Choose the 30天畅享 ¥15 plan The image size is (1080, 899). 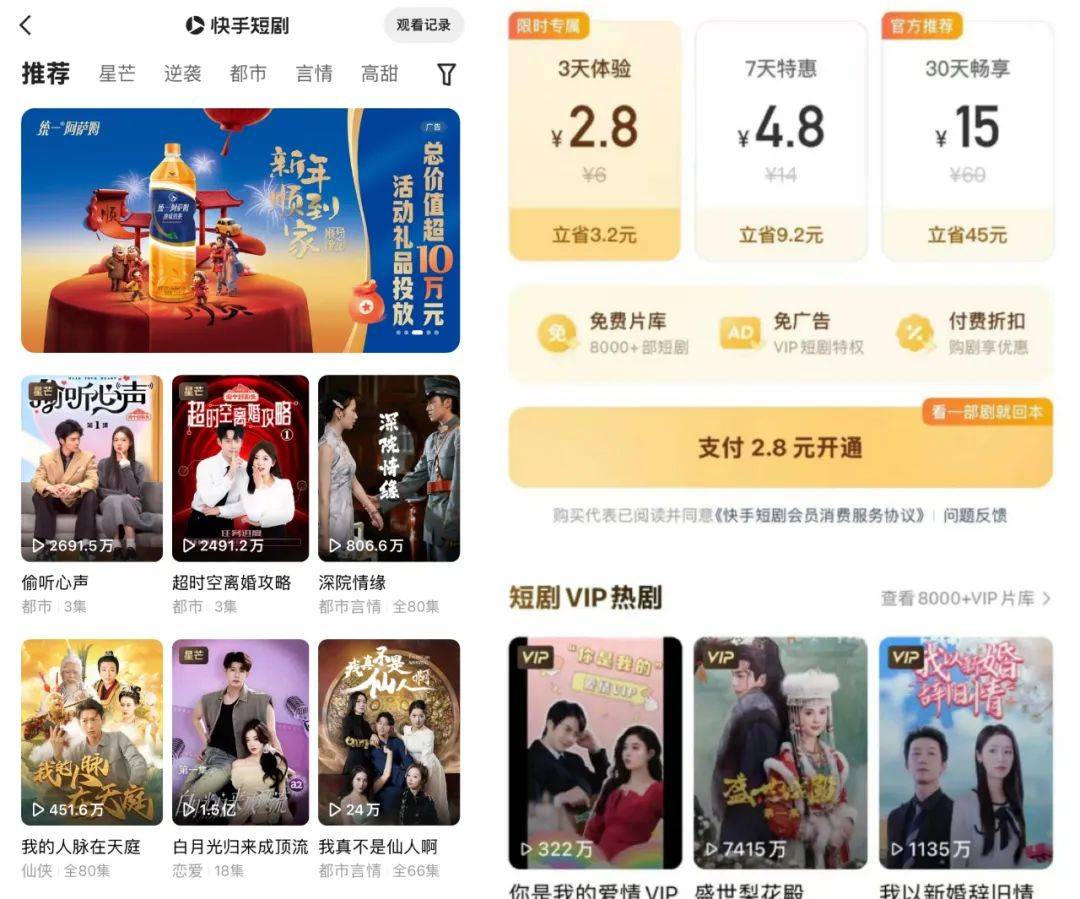967,140
